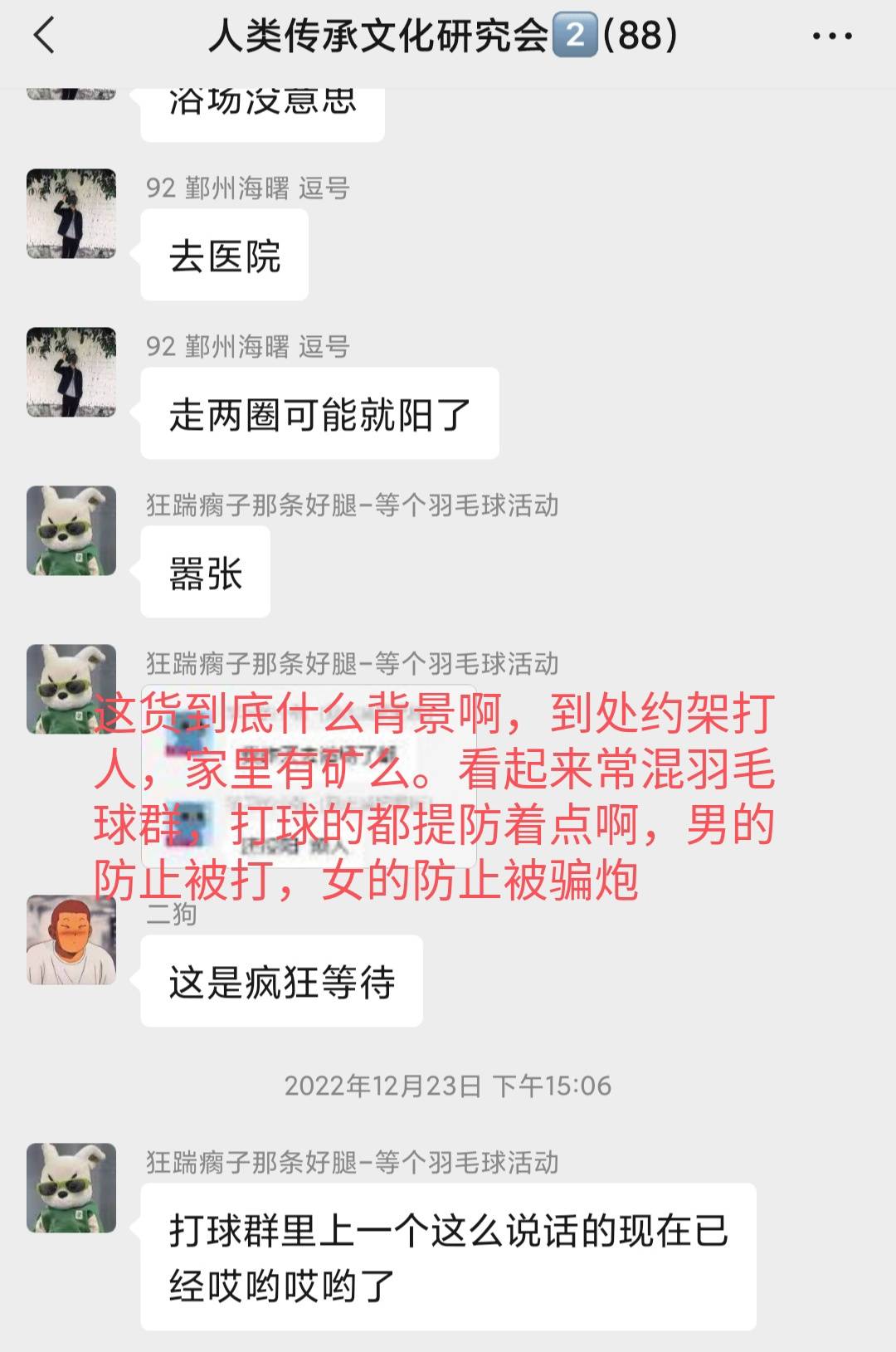Open avatar of sender of 走两圈可能就阳了
The height and width of the screenshot is (1352, 896).
[x=71, y=372]
